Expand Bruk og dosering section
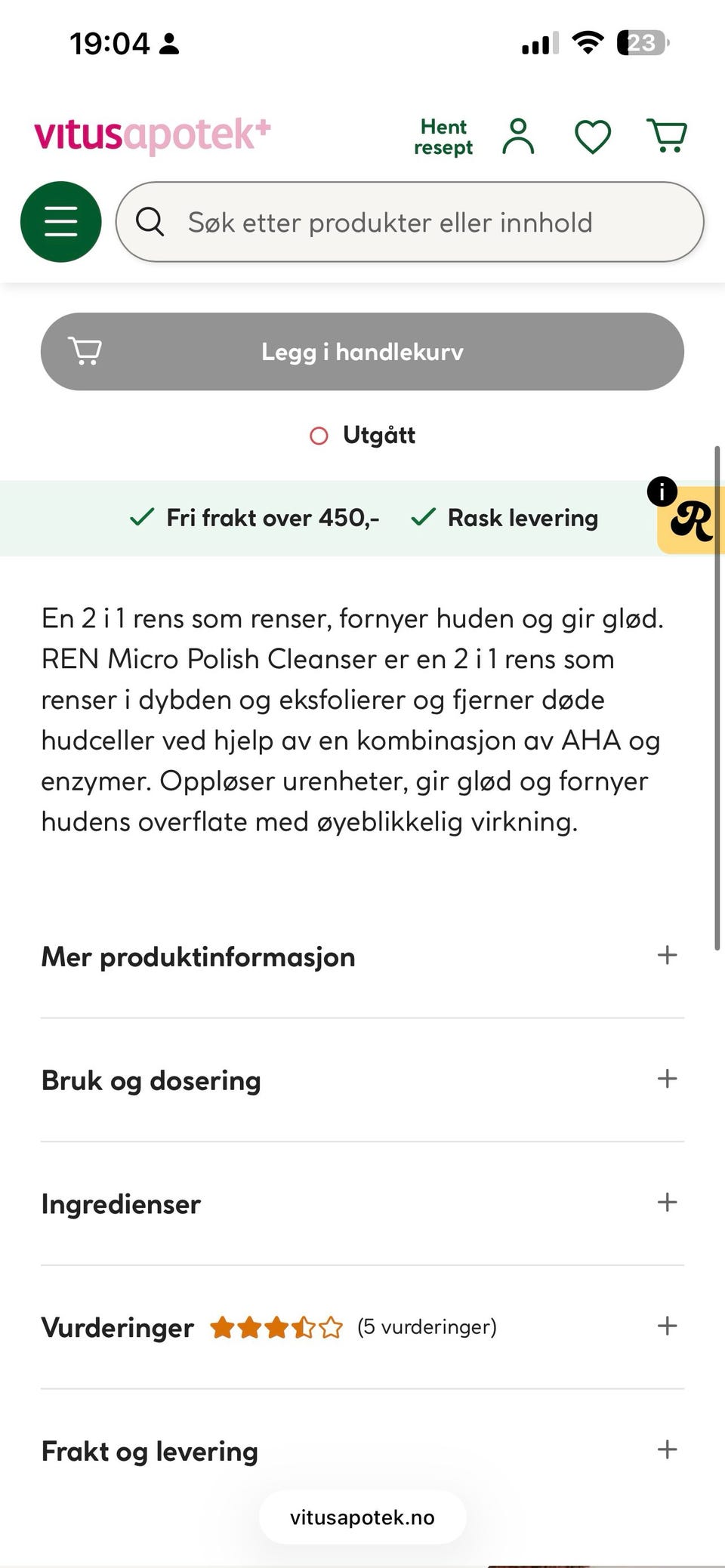This screenshot has width=725, height=1568. (x=362, y=1080)
